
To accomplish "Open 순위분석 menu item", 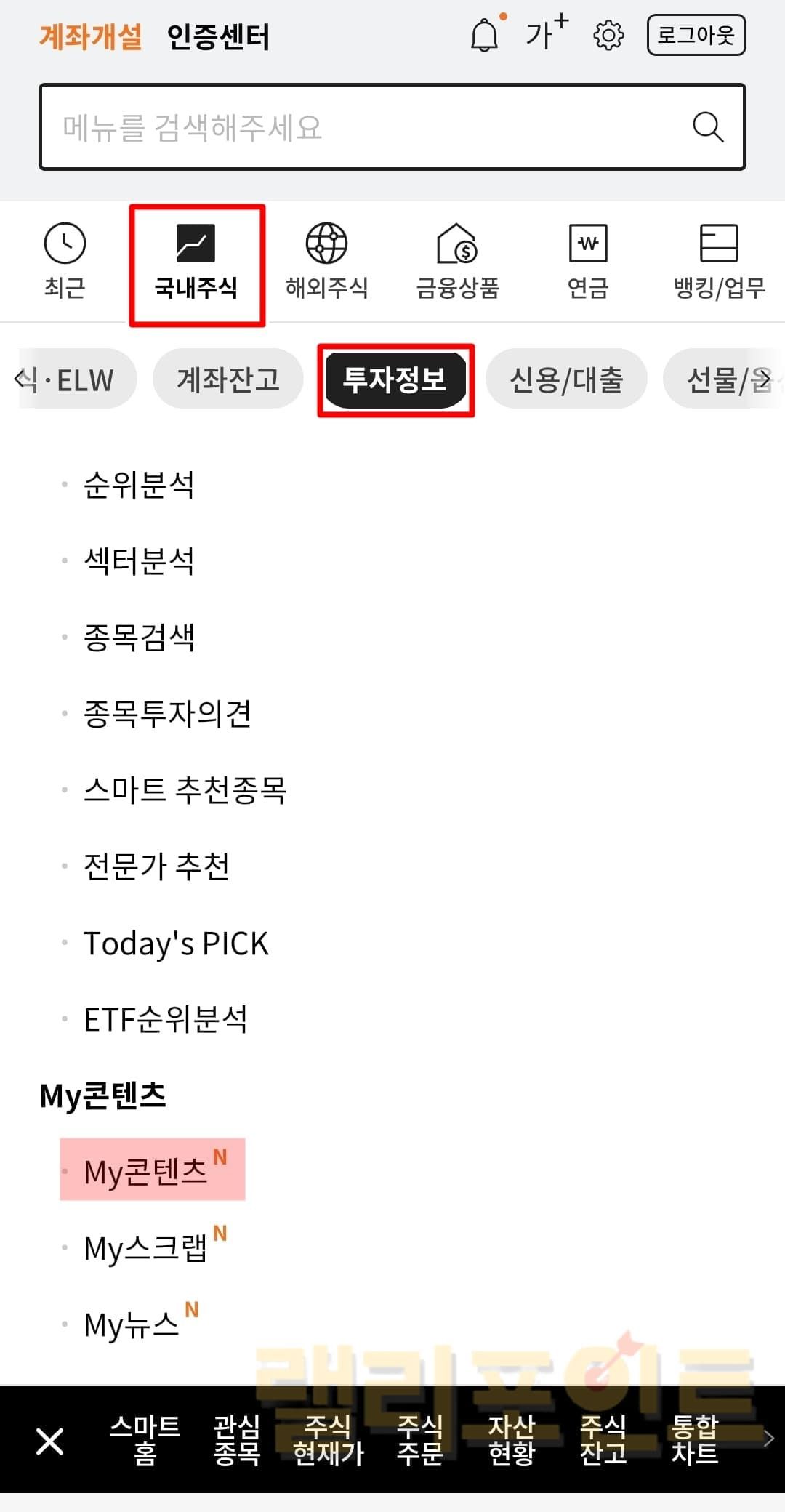I will (x=139, y=485).
